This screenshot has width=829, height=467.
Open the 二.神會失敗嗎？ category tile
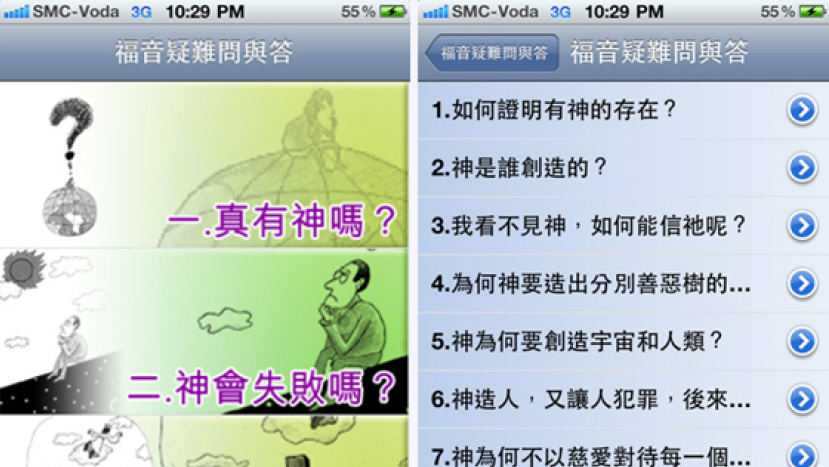204,330
